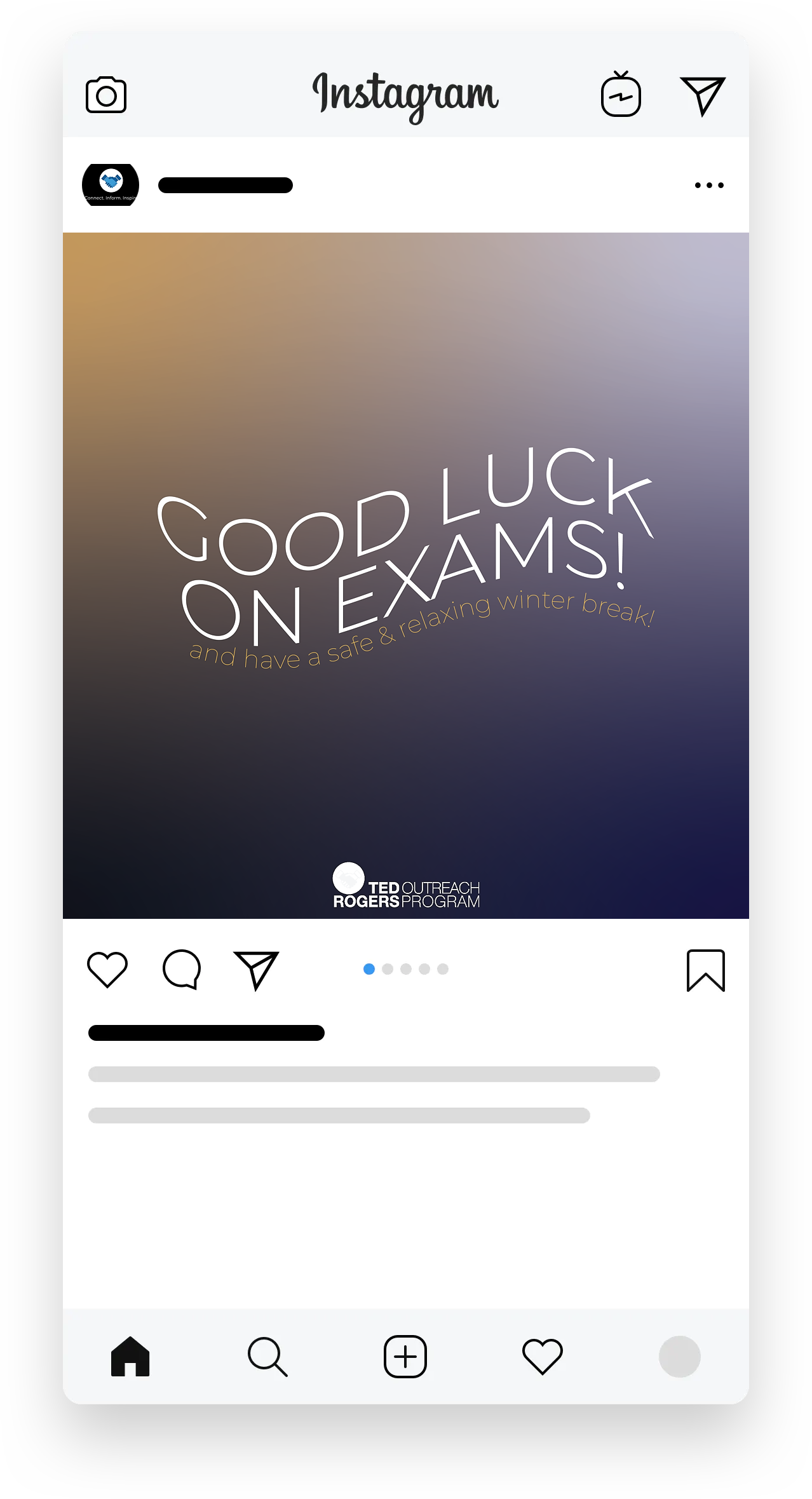Create a new post with plus button
Viewport: 812px width, 1499px height.
(x=405, y=1356)
